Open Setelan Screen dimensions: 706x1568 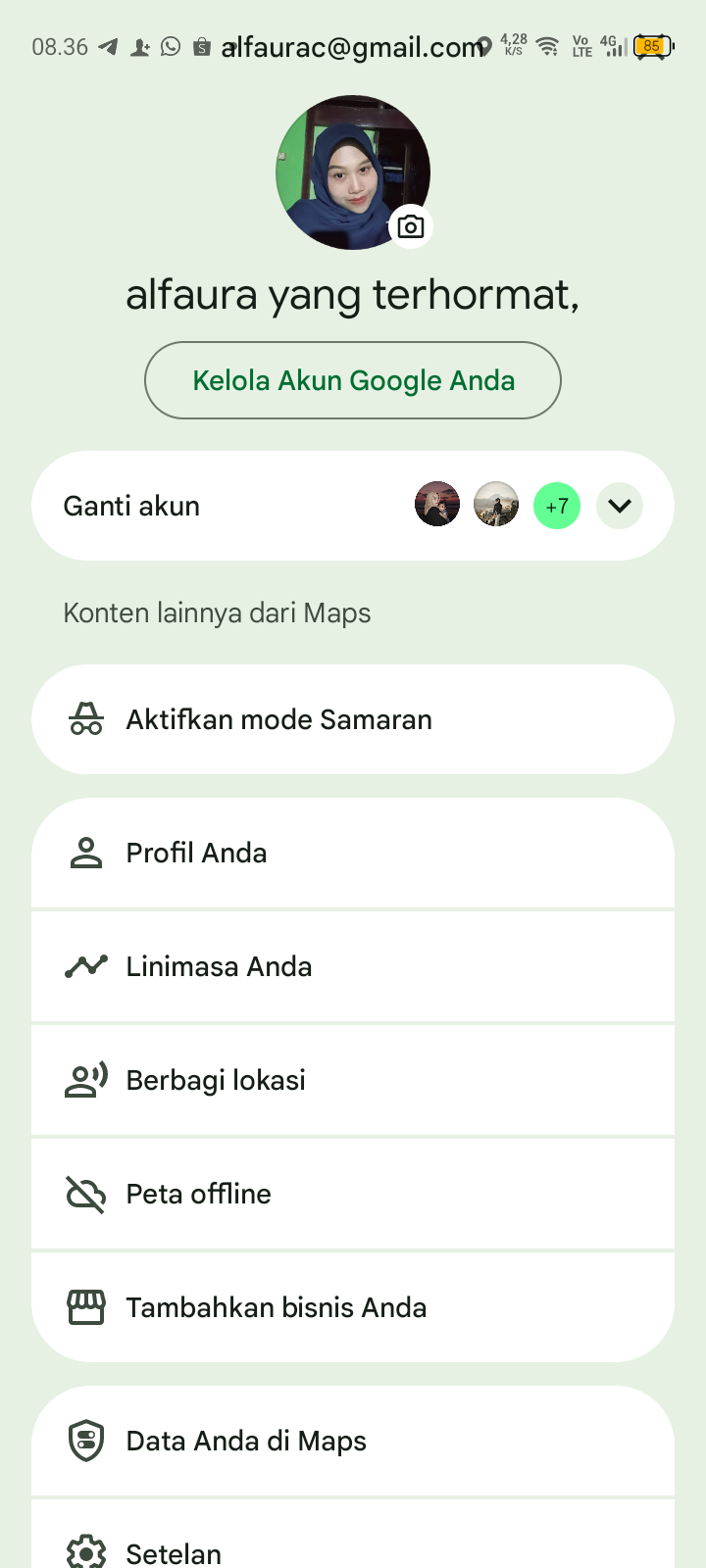[353, 1548]
